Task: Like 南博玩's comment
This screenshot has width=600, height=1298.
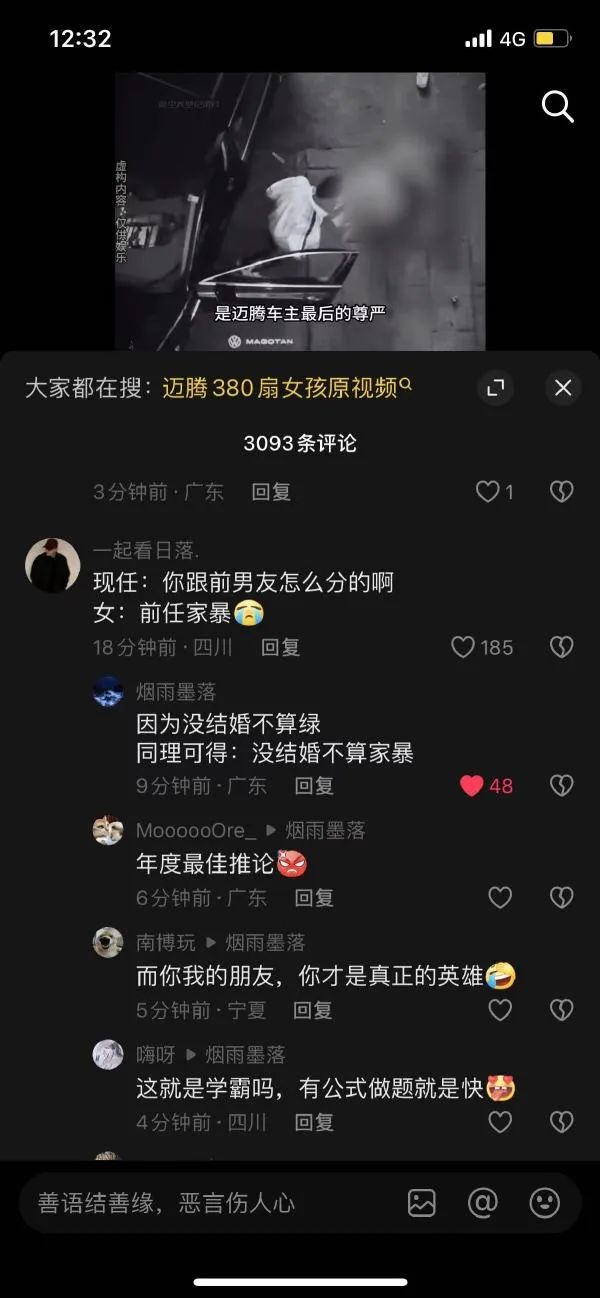Action: click(x=500, y=1010)
